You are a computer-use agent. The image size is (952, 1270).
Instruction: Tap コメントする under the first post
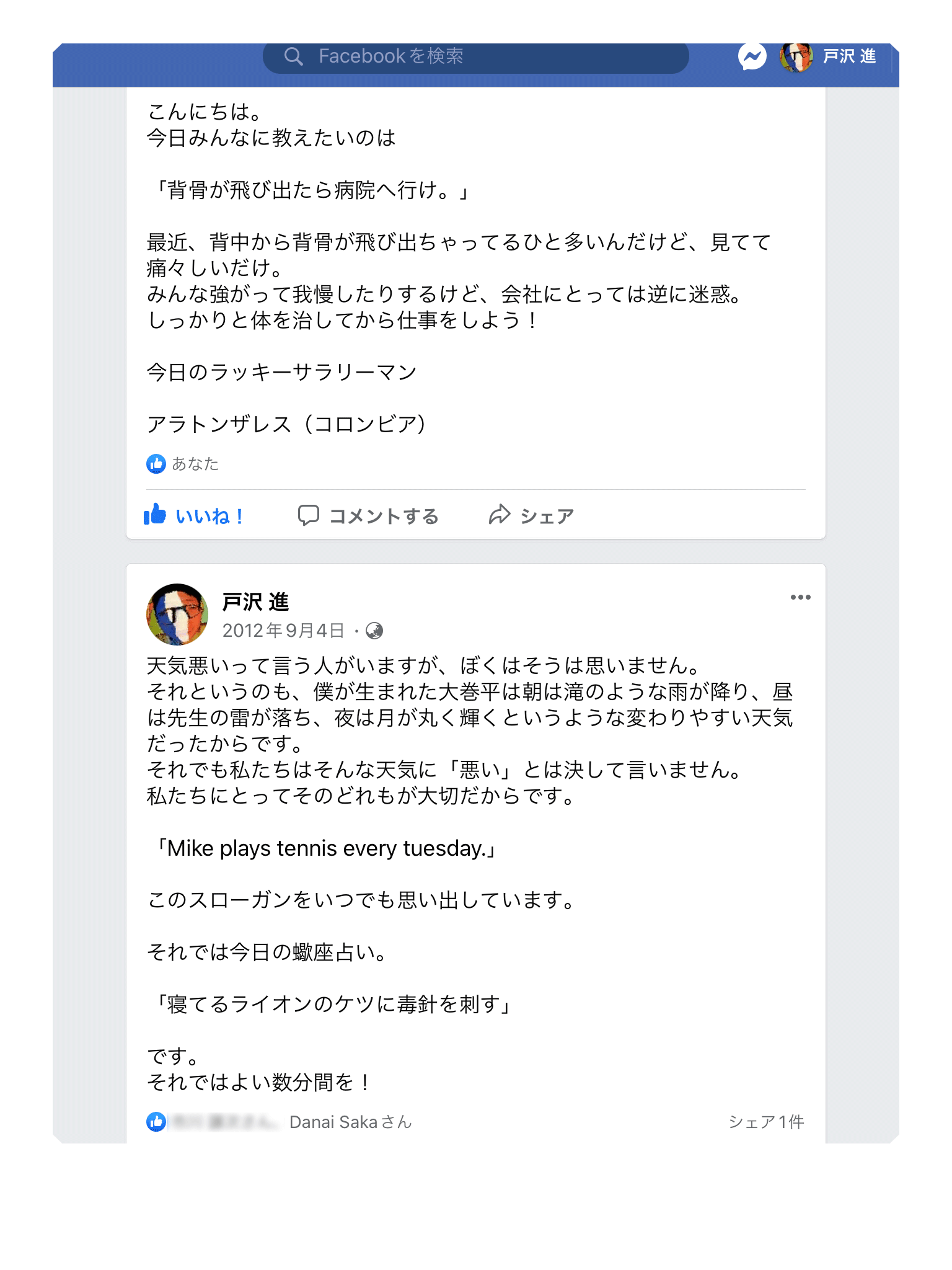(x=368, y=515)
